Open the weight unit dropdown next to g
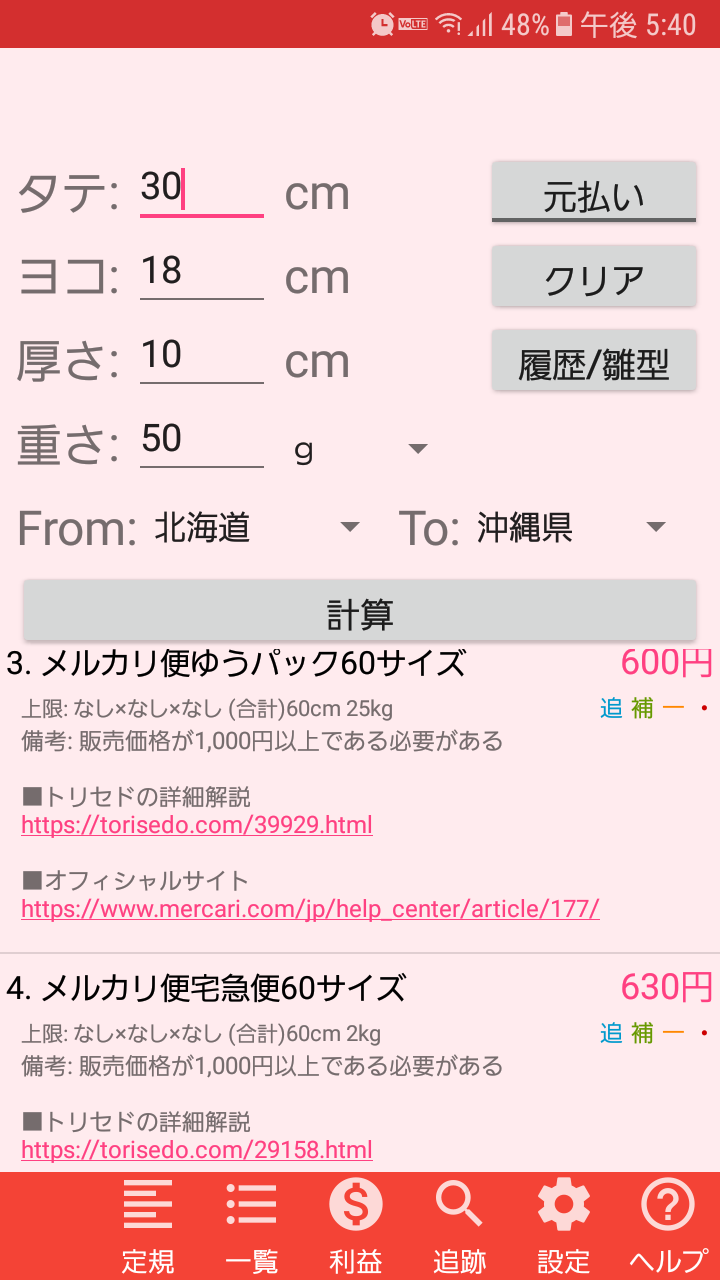Viewport: 720px width, 1280px height. tap(419, 448)
